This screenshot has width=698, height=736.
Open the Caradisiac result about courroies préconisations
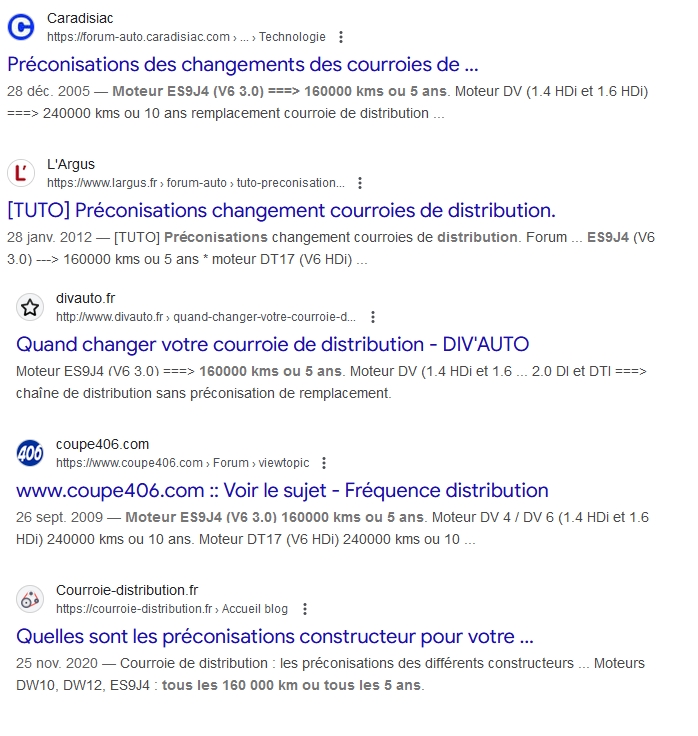[242, 65]
